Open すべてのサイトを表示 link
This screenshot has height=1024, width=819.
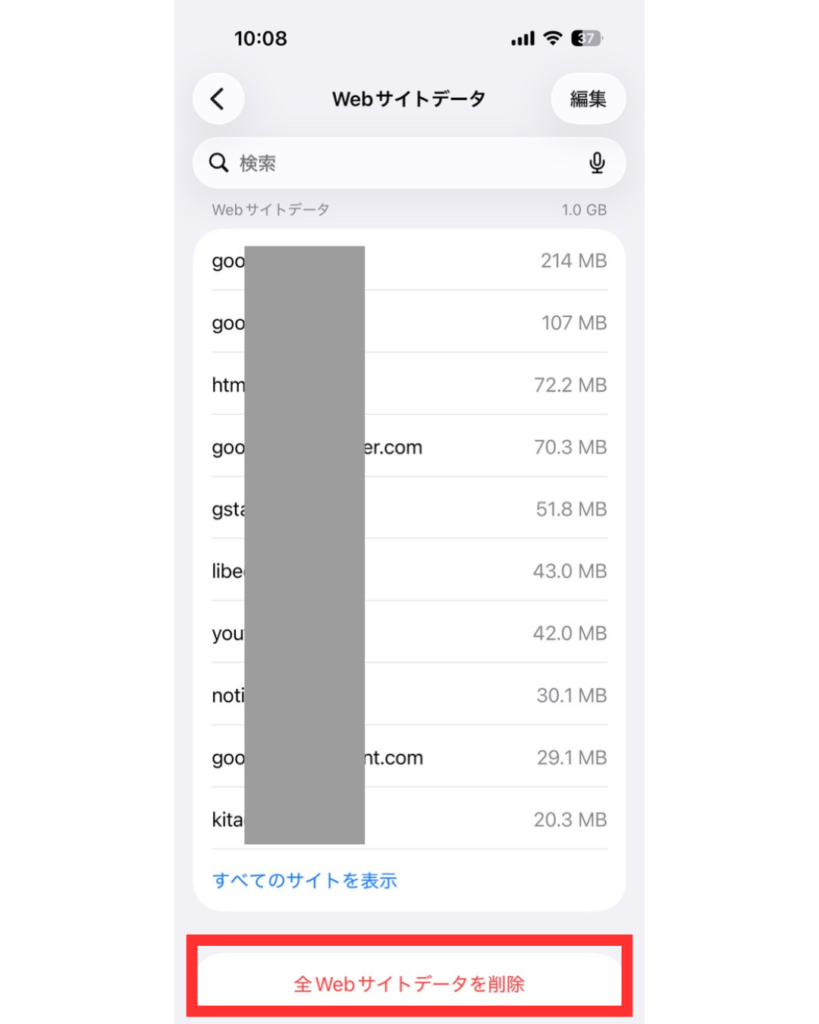point(305,881)
